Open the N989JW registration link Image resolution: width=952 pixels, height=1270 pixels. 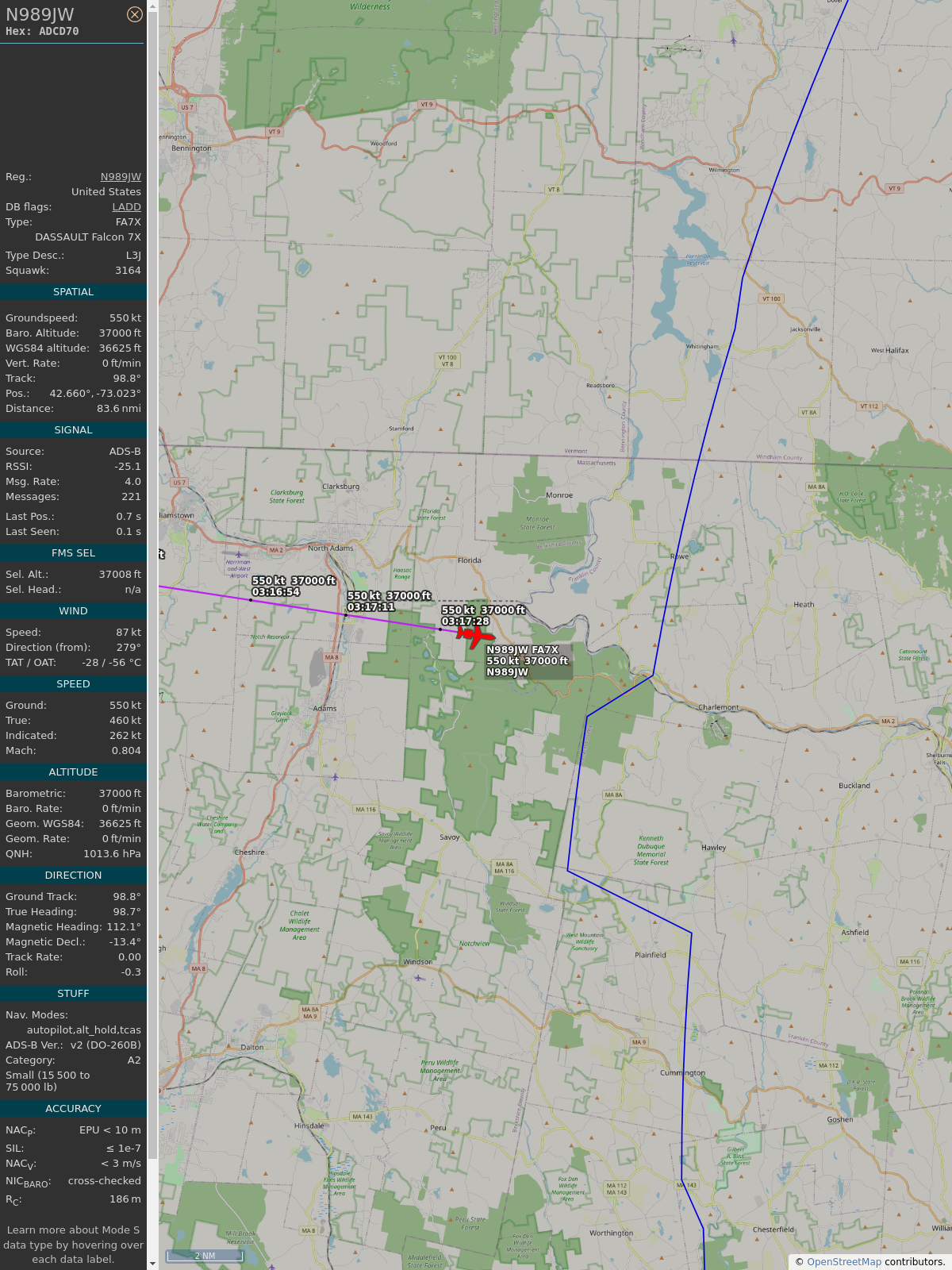121,177
